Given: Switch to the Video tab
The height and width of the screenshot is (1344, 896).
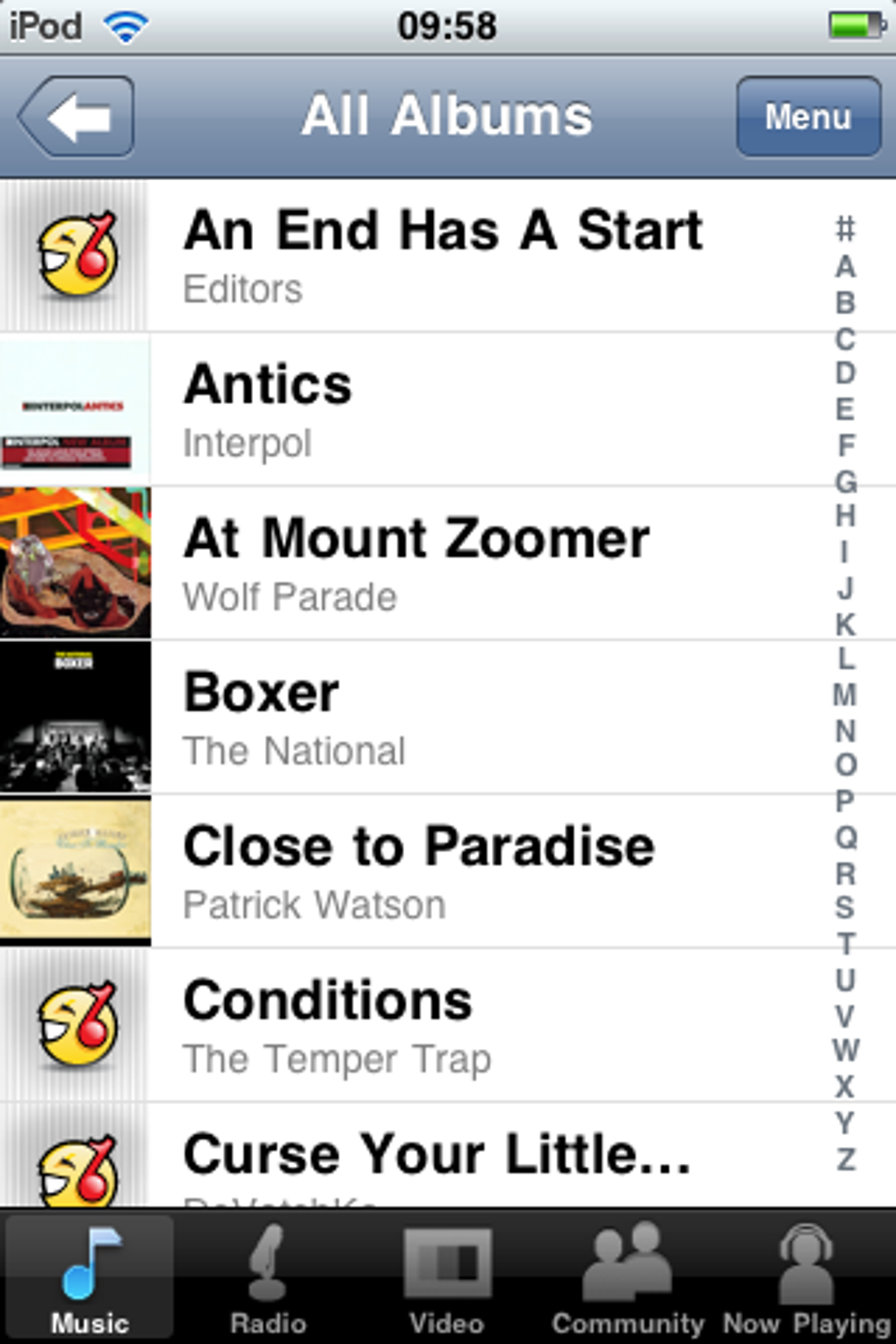Looking at the screenshot, I should 446,1278.
